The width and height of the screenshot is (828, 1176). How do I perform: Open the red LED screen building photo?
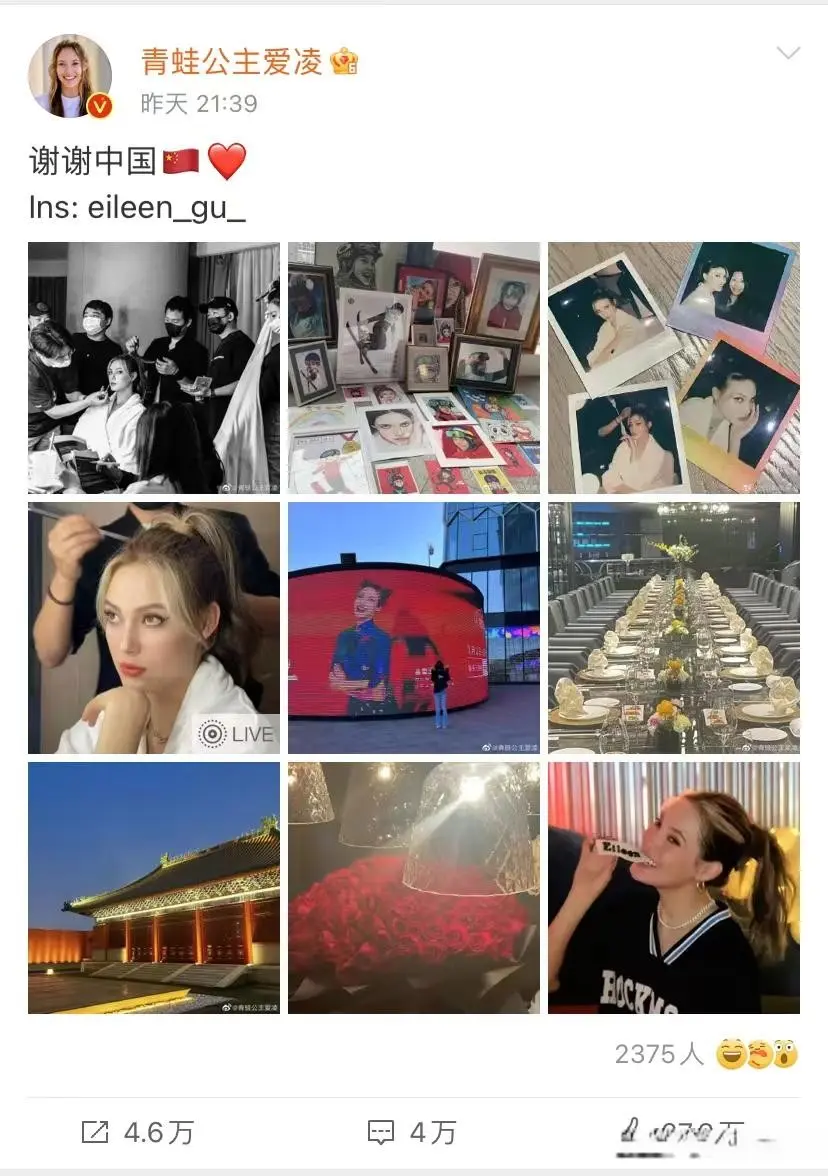click(x=414, y=628)
